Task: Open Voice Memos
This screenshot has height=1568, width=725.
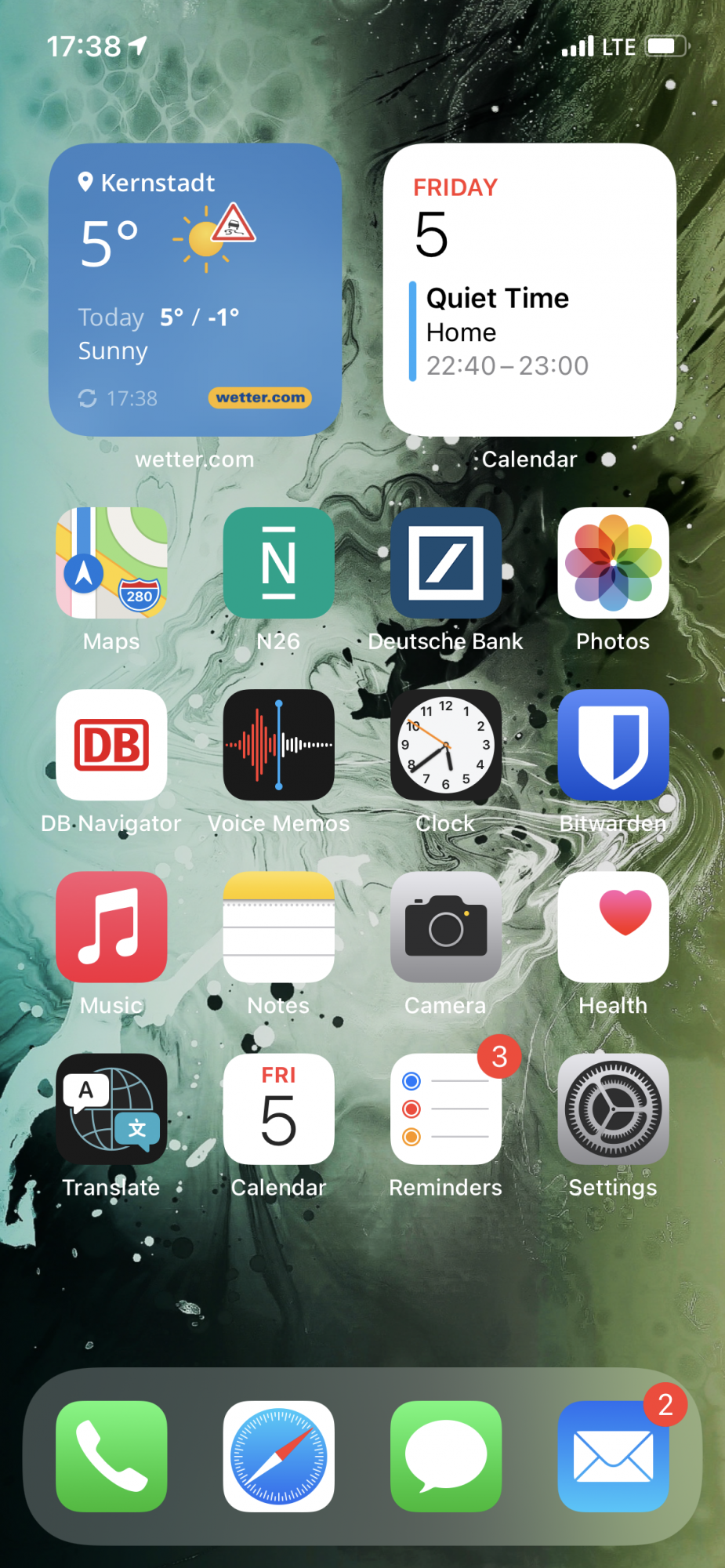Action: 278,745
